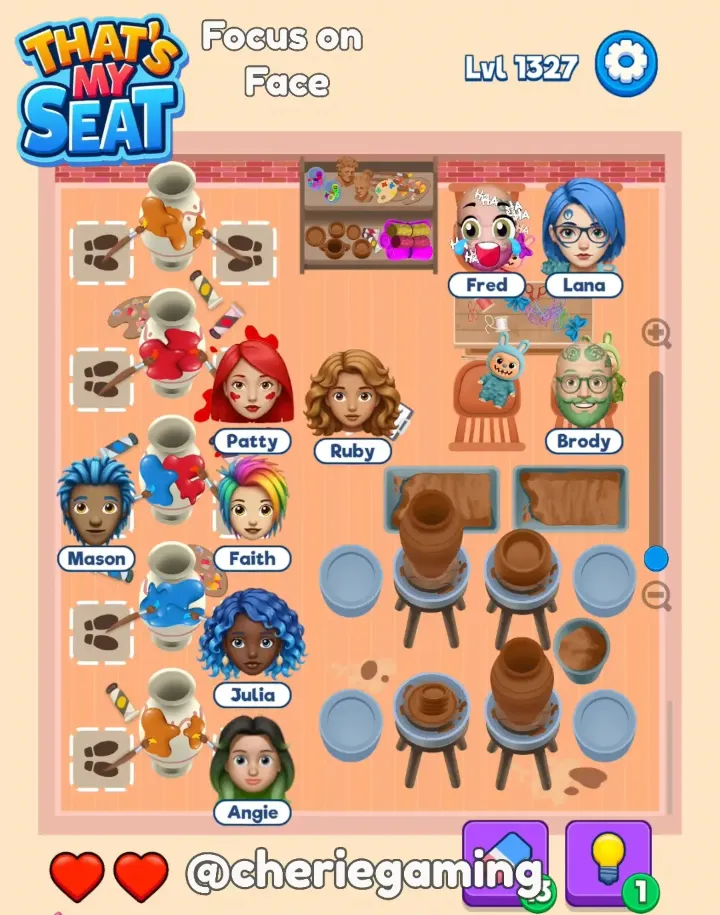Tap the zoom in magnifier
The width and height of the screenshot is (720, 915).
656,334
